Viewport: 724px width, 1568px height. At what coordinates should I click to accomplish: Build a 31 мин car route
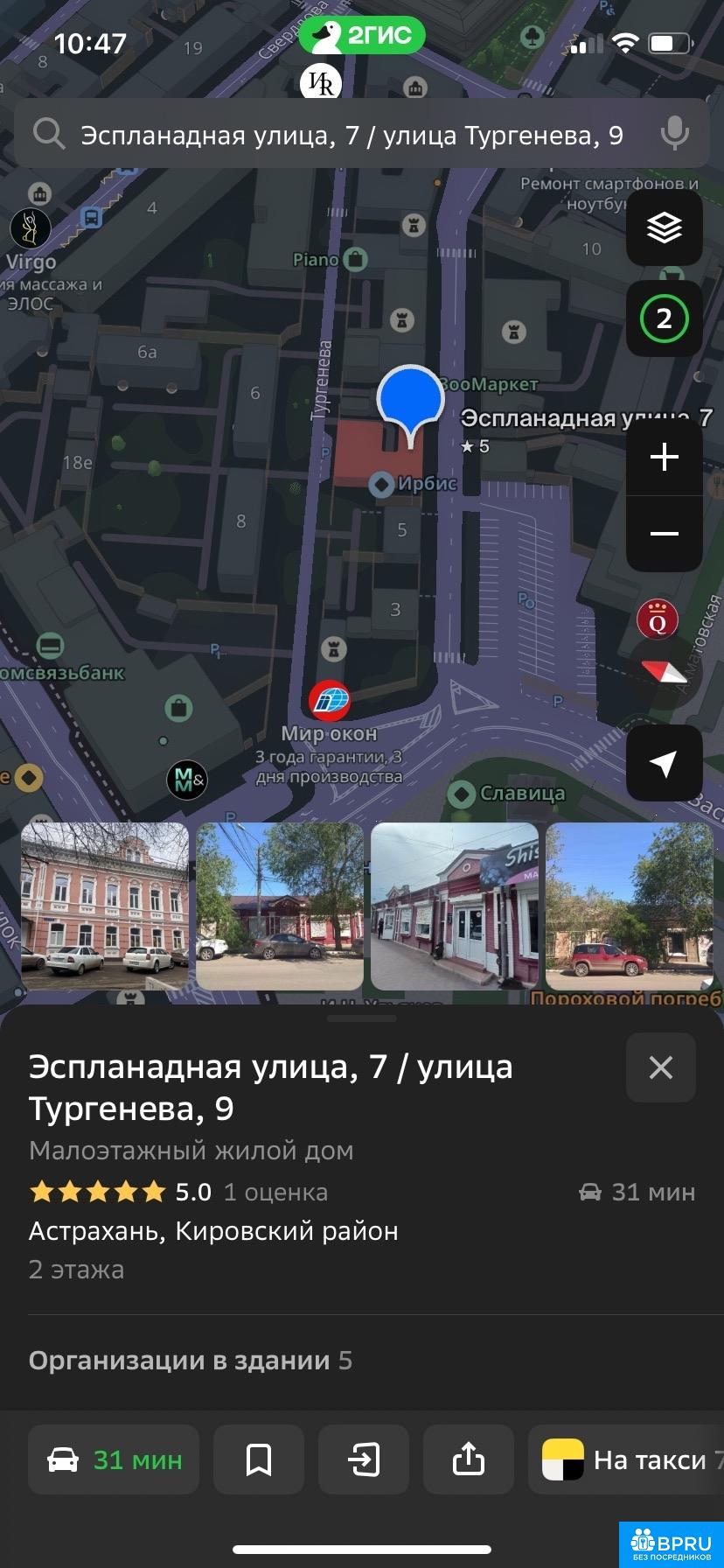tap(114, 1459)
